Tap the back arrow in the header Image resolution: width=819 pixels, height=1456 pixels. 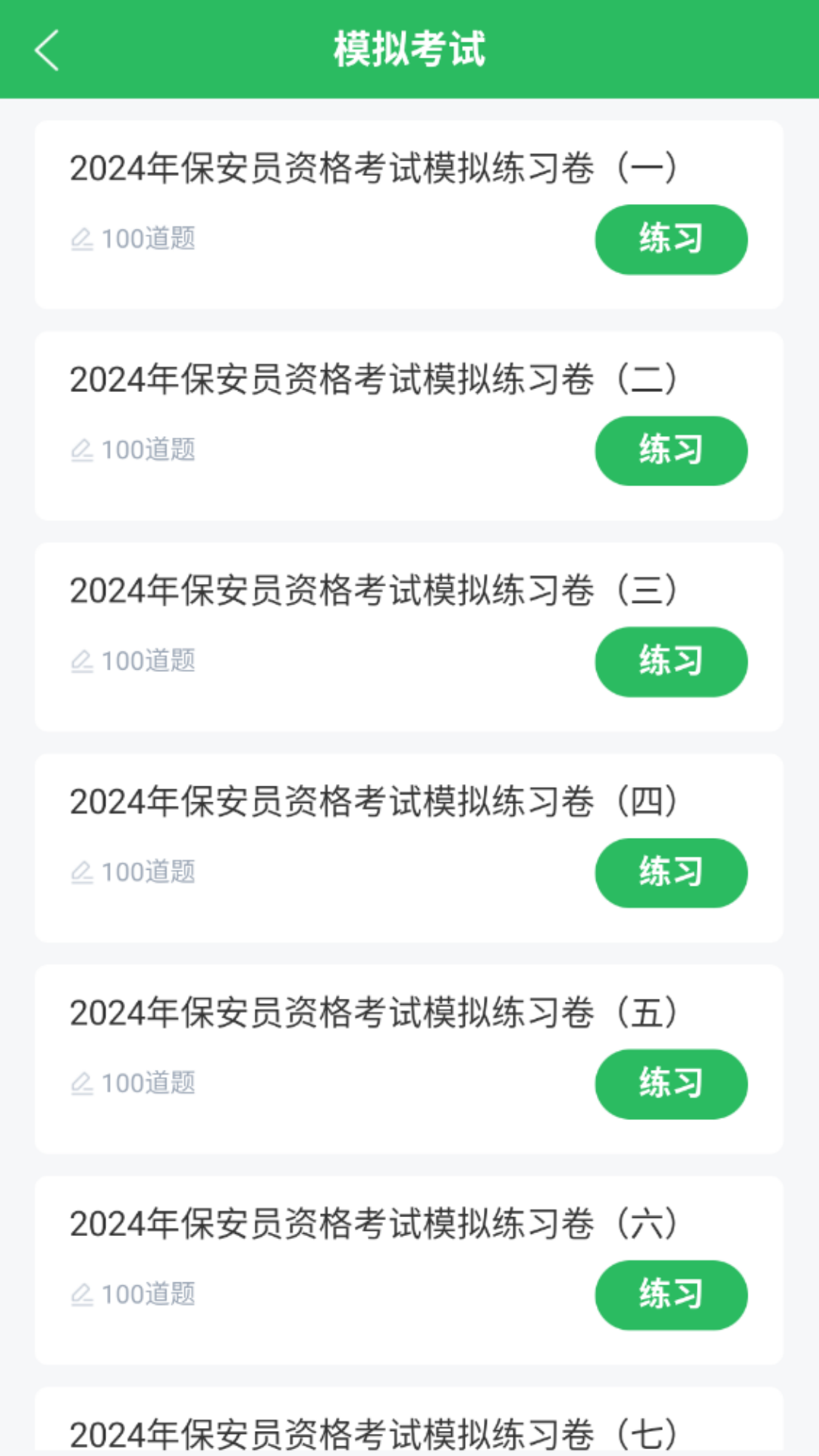[47, 51]
